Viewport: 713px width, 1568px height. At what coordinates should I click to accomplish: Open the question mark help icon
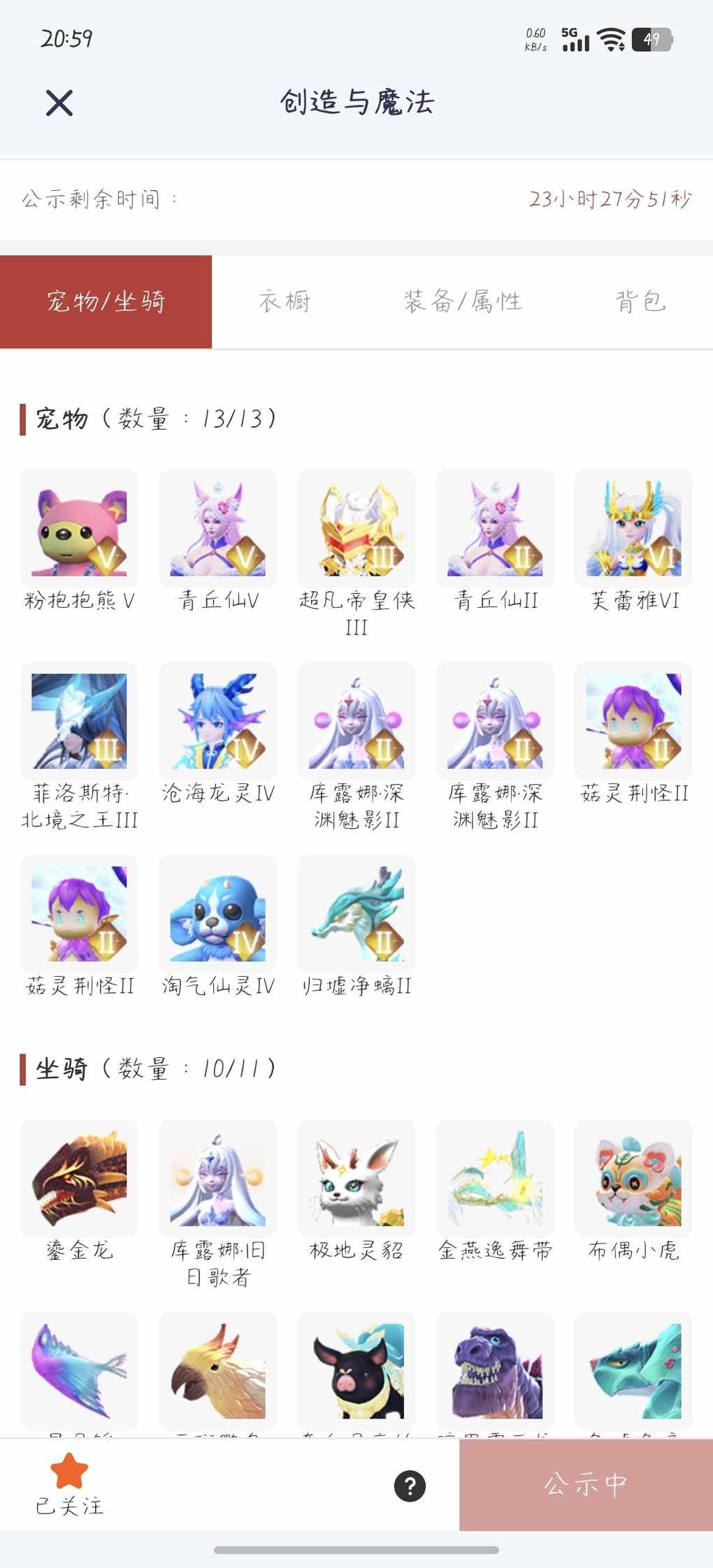point(410,1486)
